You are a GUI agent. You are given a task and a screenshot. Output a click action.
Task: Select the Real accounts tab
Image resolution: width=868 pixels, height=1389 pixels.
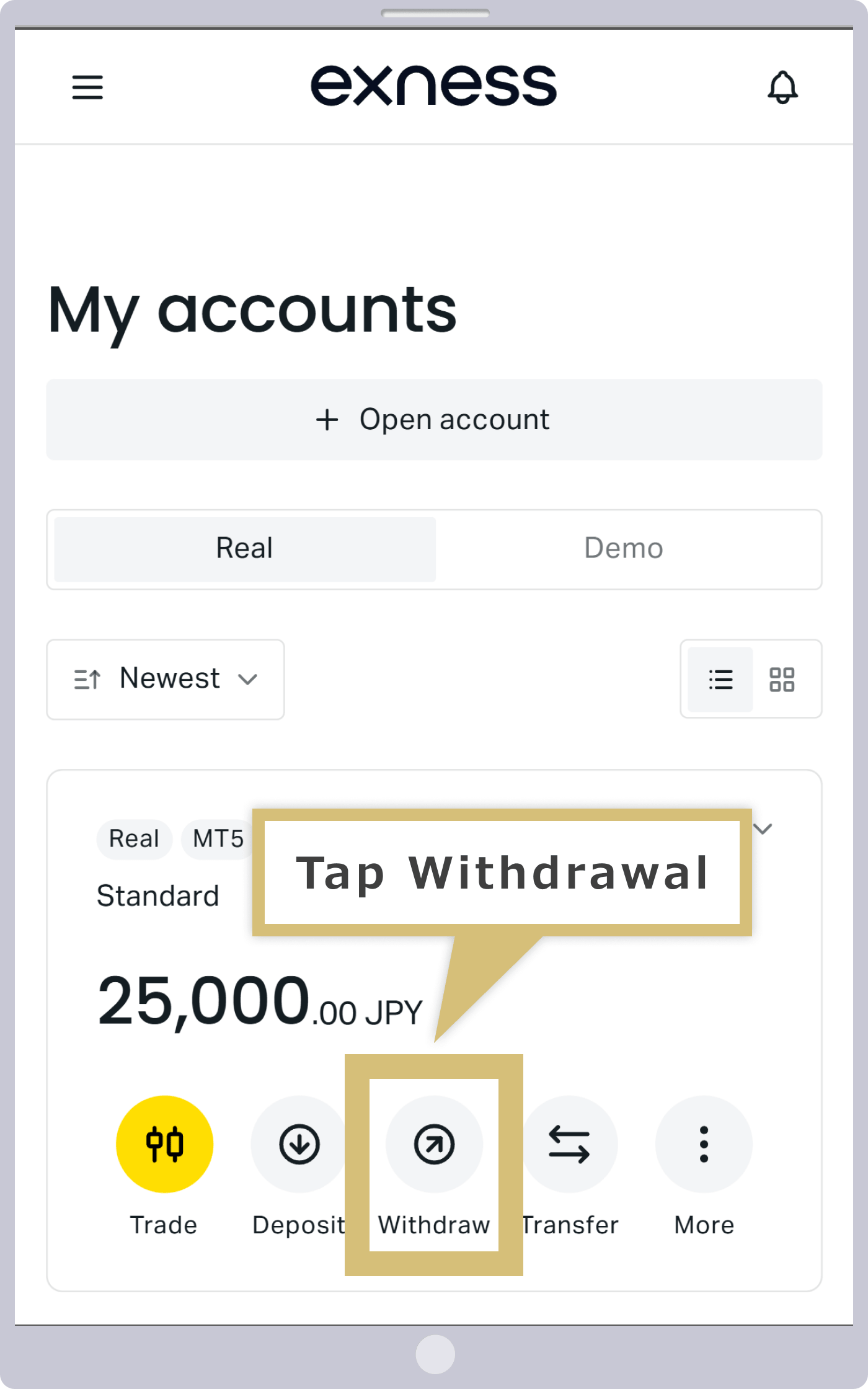click(245, 549)
